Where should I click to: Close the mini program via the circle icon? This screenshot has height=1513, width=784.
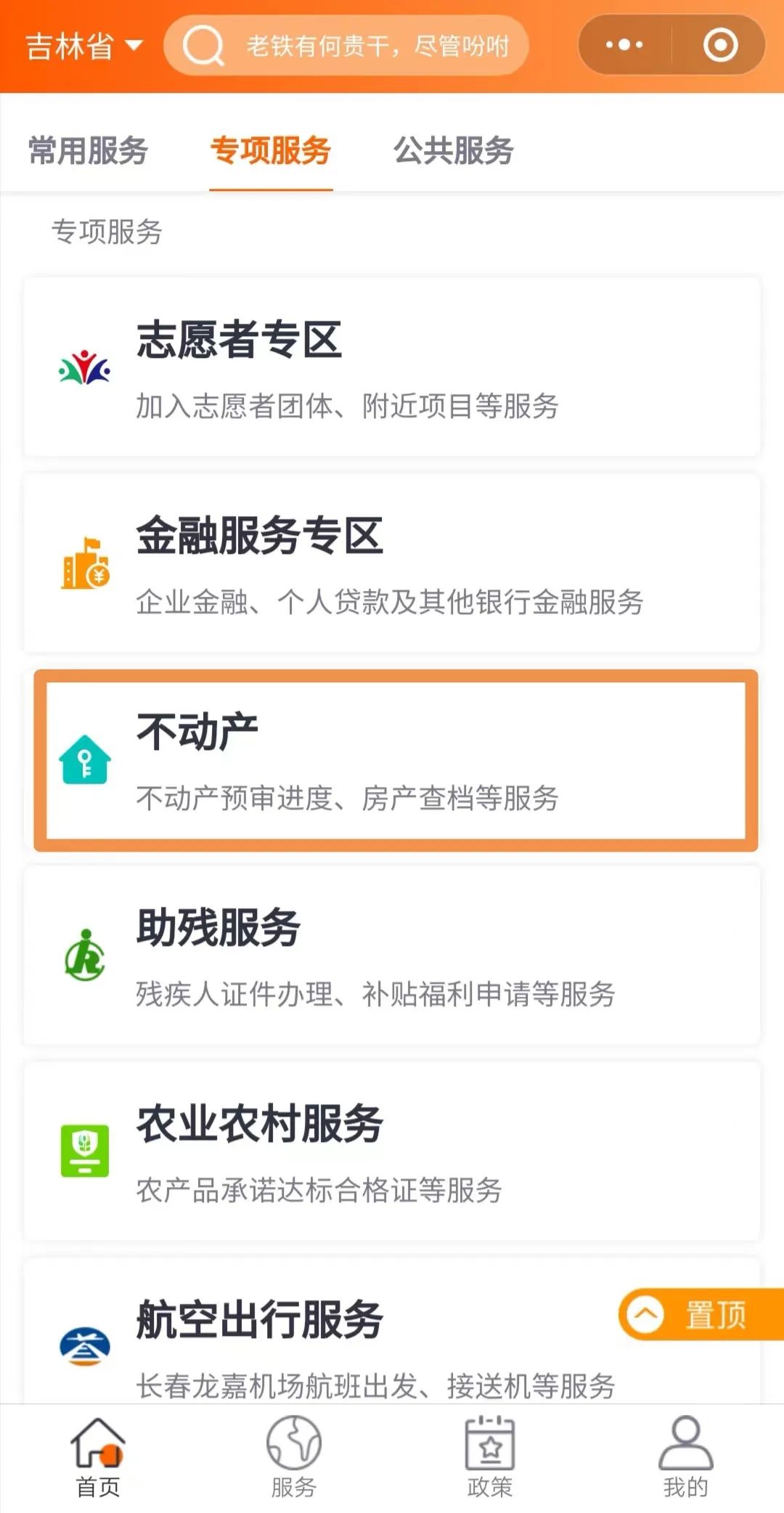click(720, 45)
